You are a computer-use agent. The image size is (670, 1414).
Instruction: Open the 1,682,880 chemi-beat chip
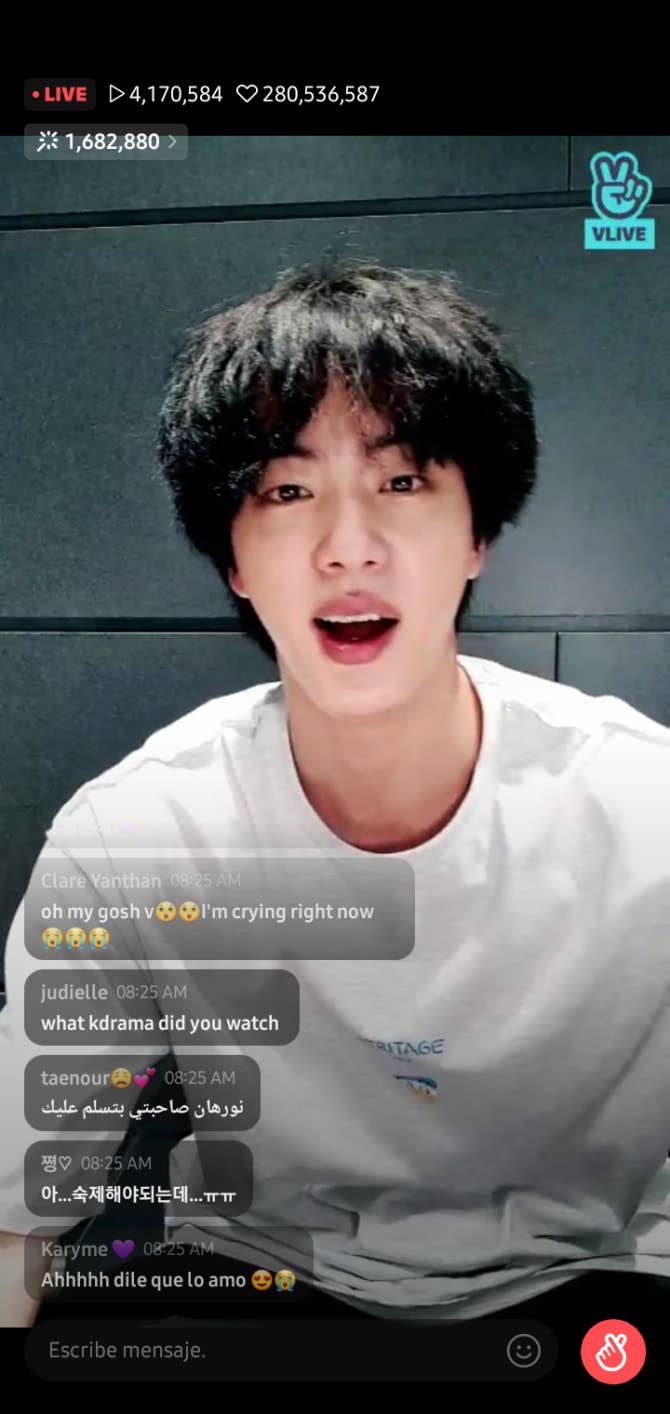[106, 142]
